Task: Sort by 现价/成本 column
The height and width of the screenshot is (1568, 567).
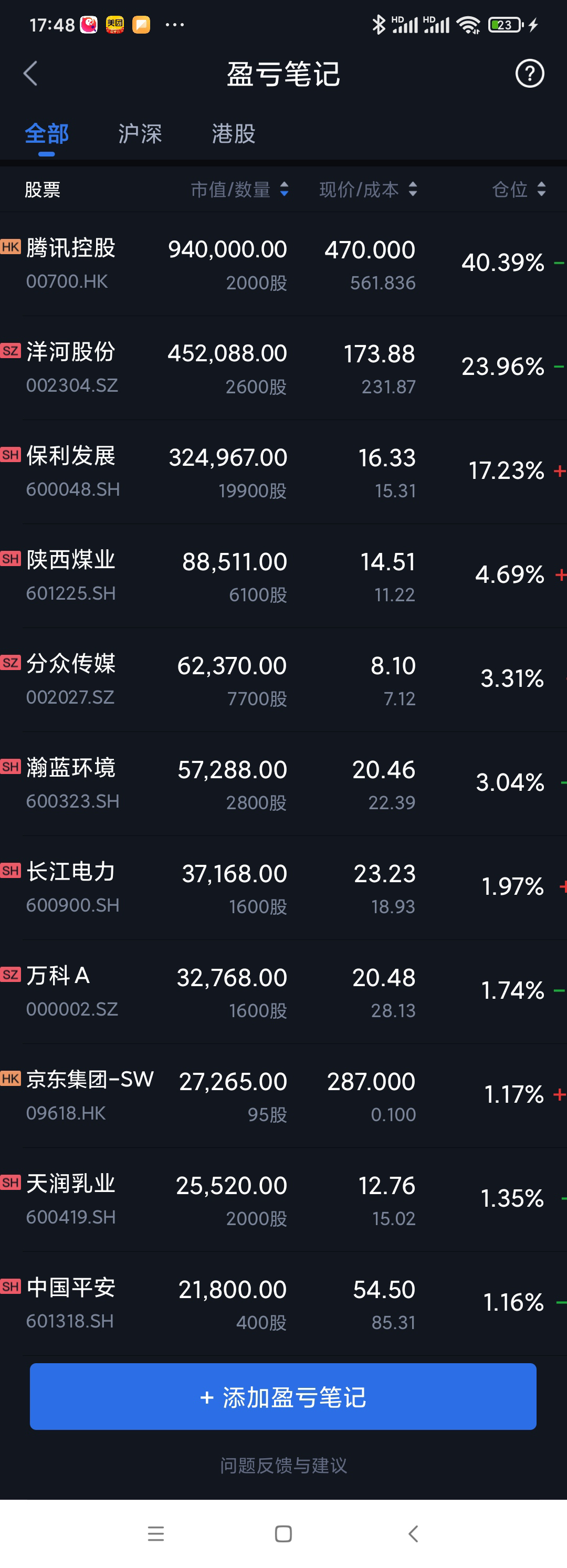Action: point(368,189)
